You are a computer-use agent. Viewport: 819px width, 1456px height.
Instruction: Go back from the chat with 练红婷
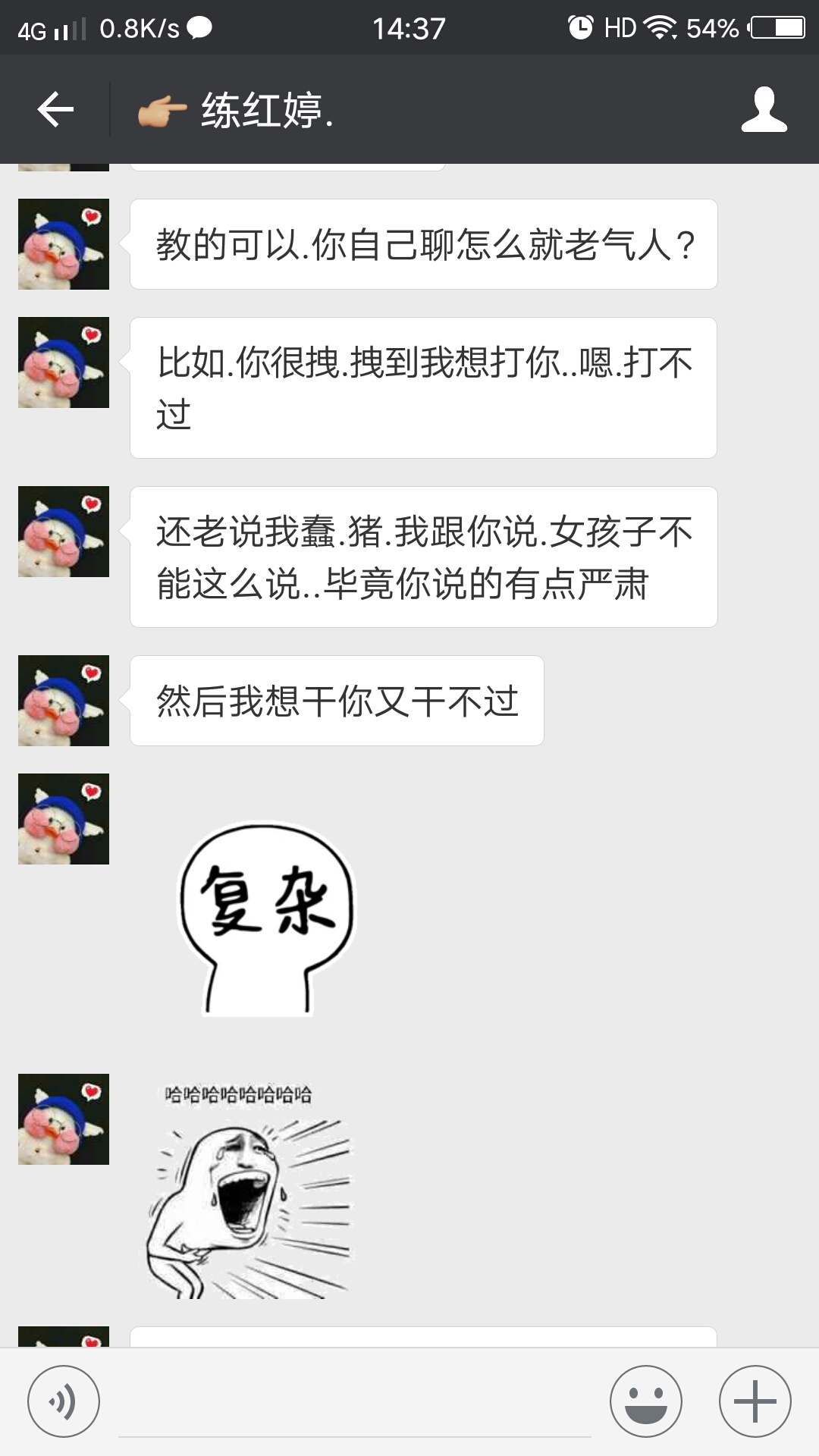[55, 110]
